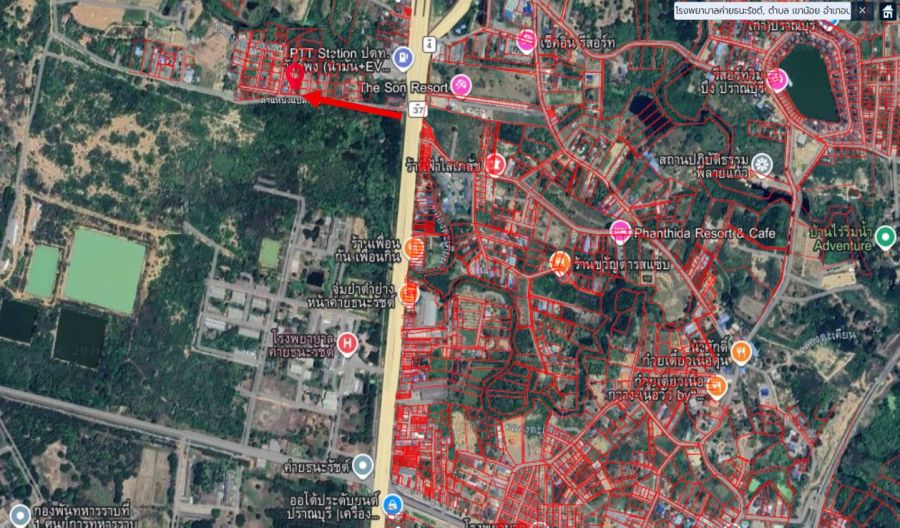The image size is (900, 528).
Task: Tap the Fort Thanarat hospital H marker
Action: (x=347, y=345)
